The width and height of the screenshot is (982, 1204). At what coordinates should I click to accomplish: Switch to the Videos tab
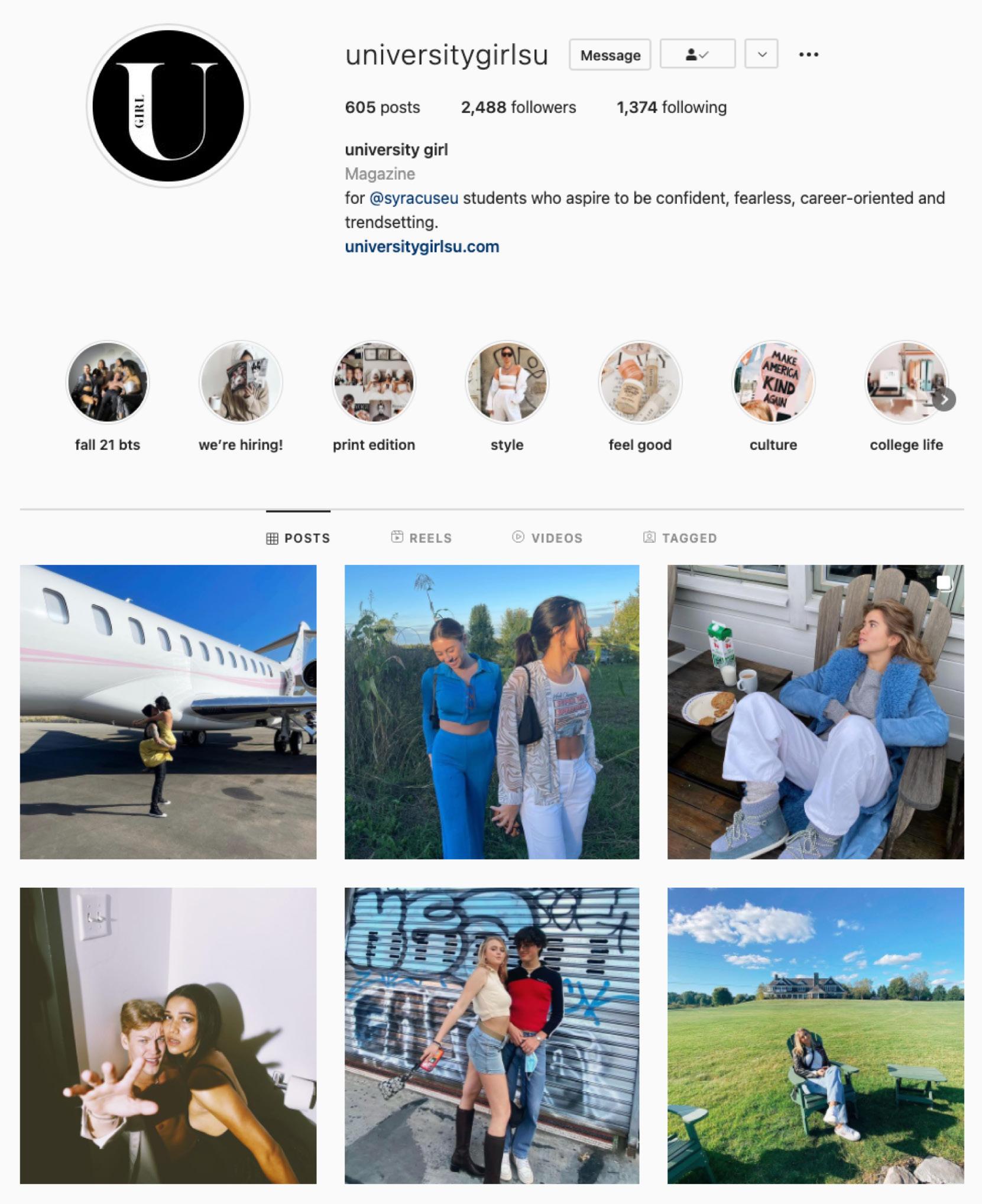coord(547,538)
